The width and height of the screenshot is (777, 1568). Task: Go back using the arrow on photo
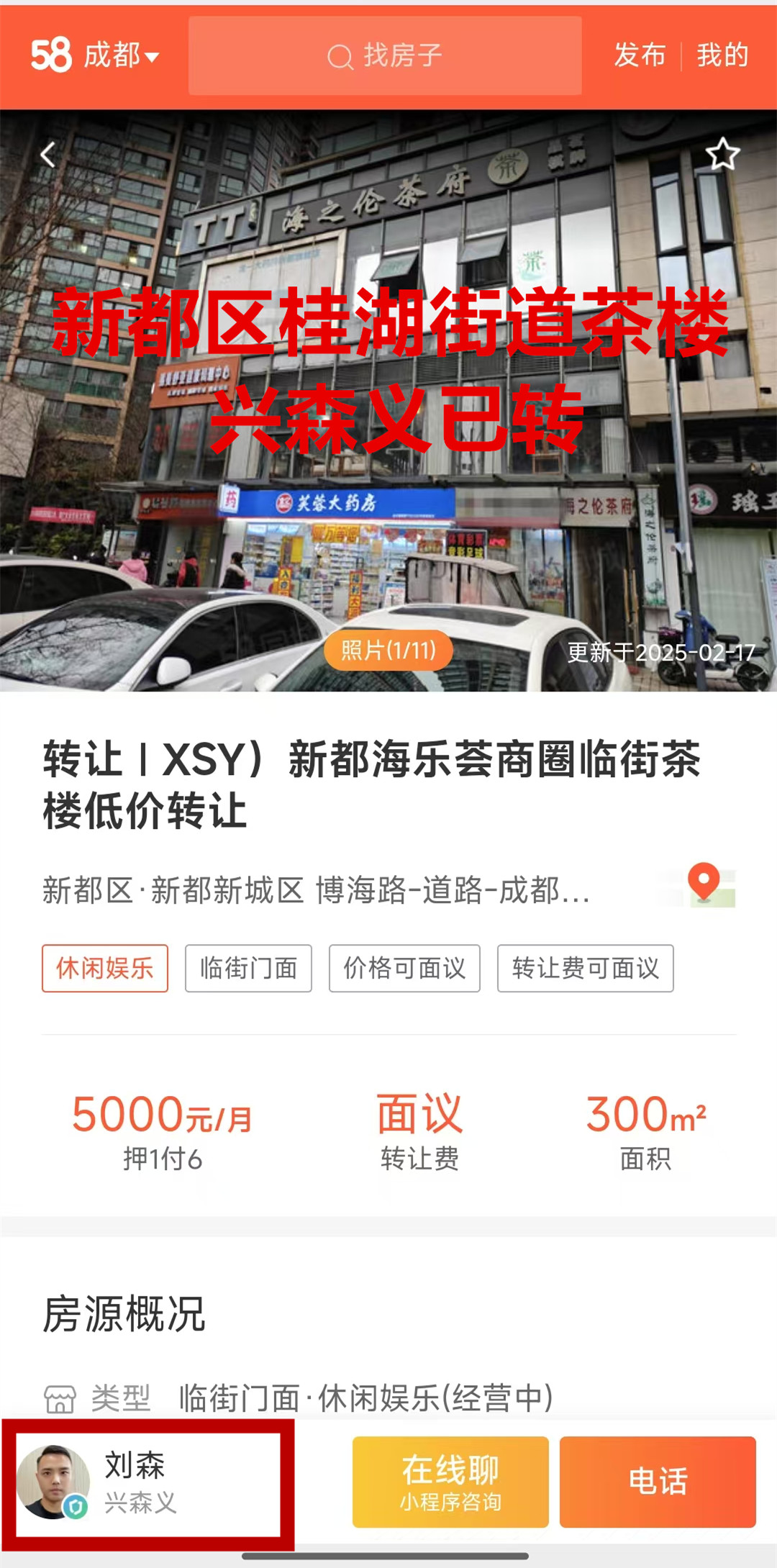pos(48,155)
